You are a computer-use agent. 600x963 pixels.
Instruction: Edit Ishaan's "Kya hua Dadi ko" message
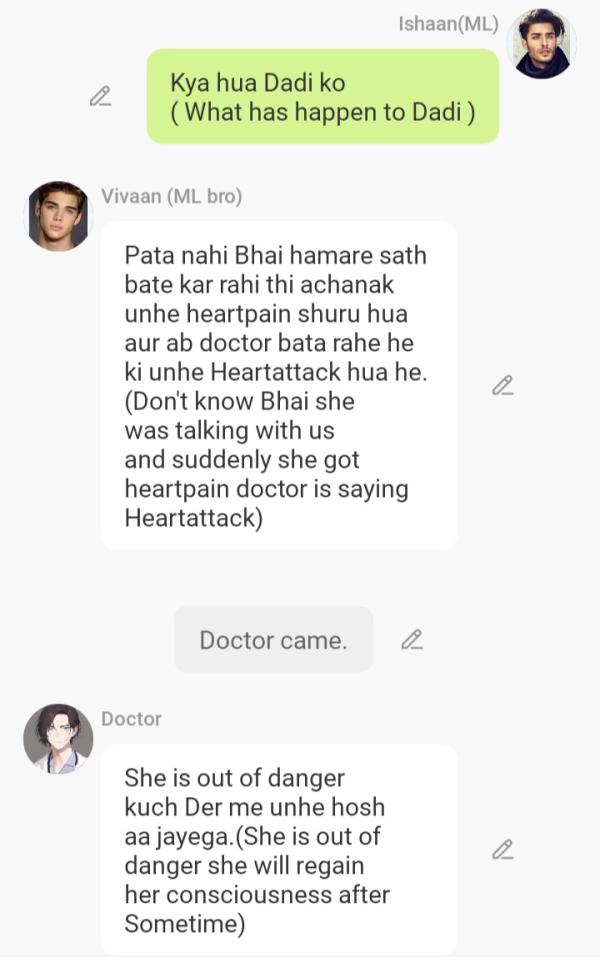pyautogui.click(x=100, y=96)
